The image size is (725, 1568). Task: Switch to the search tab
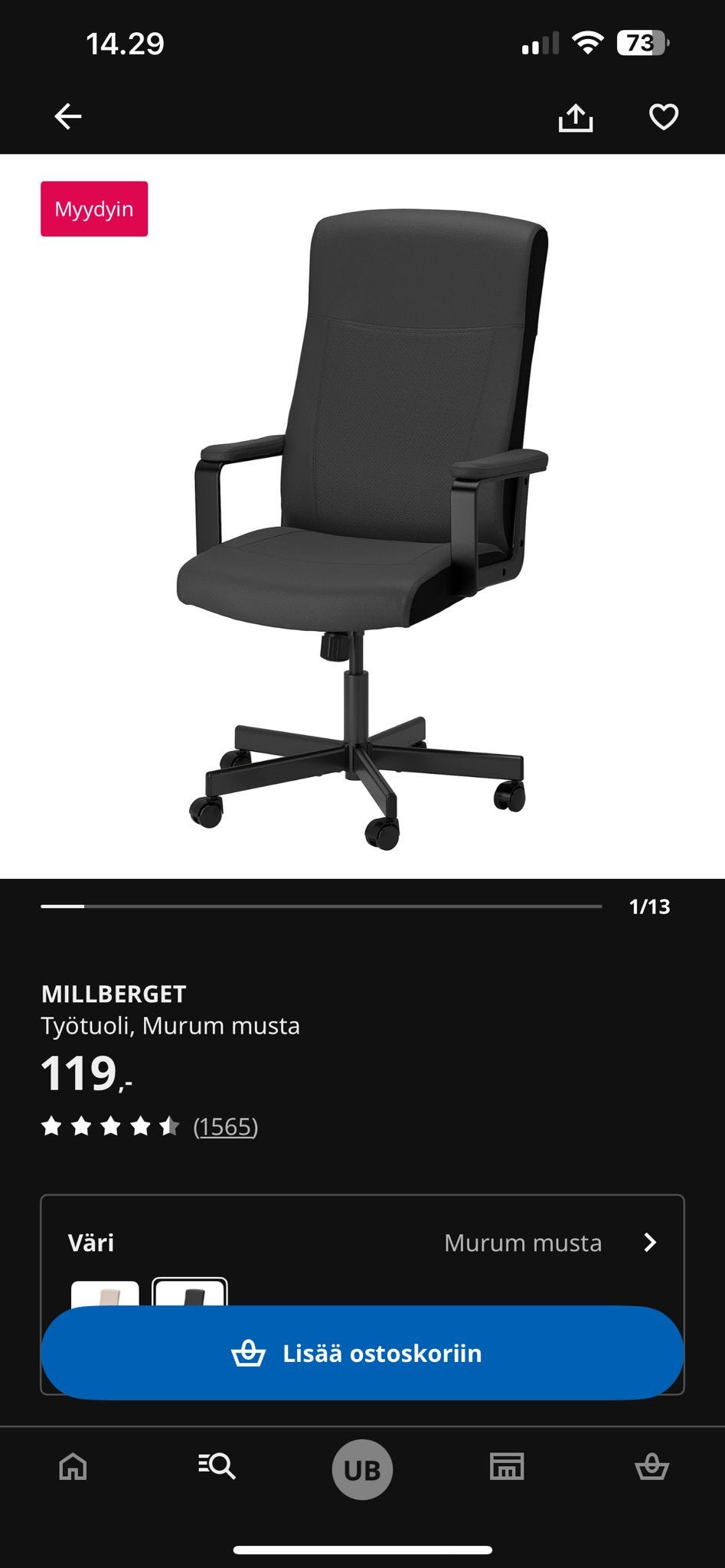217,1466
